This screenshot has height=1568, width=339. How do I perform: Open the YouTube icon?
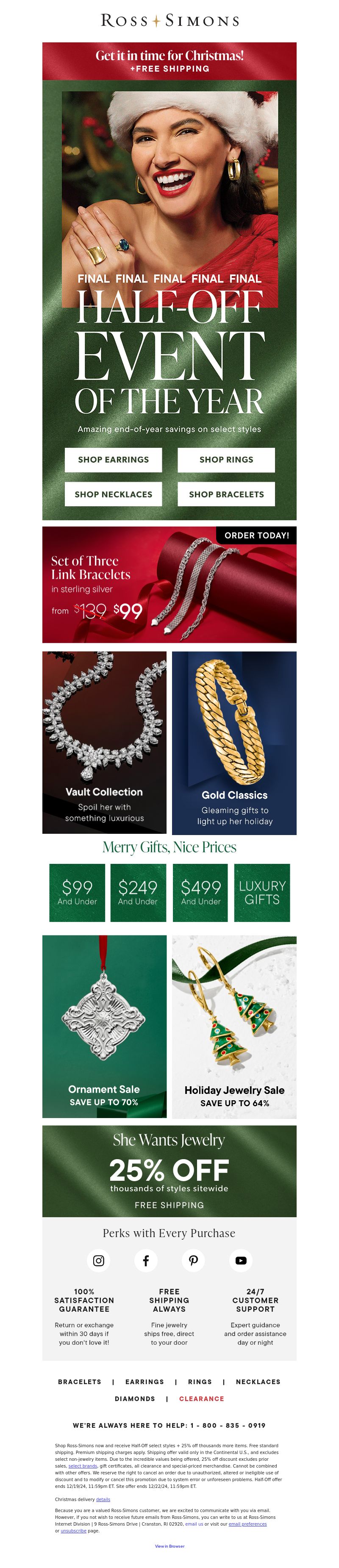point(241,1260)
